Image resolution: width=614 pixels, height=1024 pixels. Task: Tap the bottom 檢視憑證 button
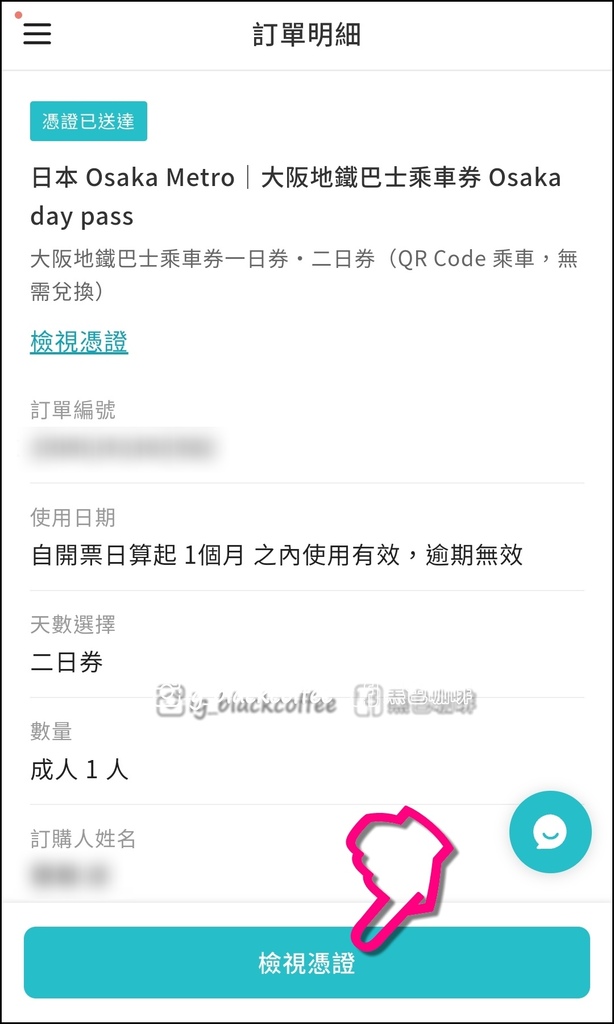pos(307,963)
